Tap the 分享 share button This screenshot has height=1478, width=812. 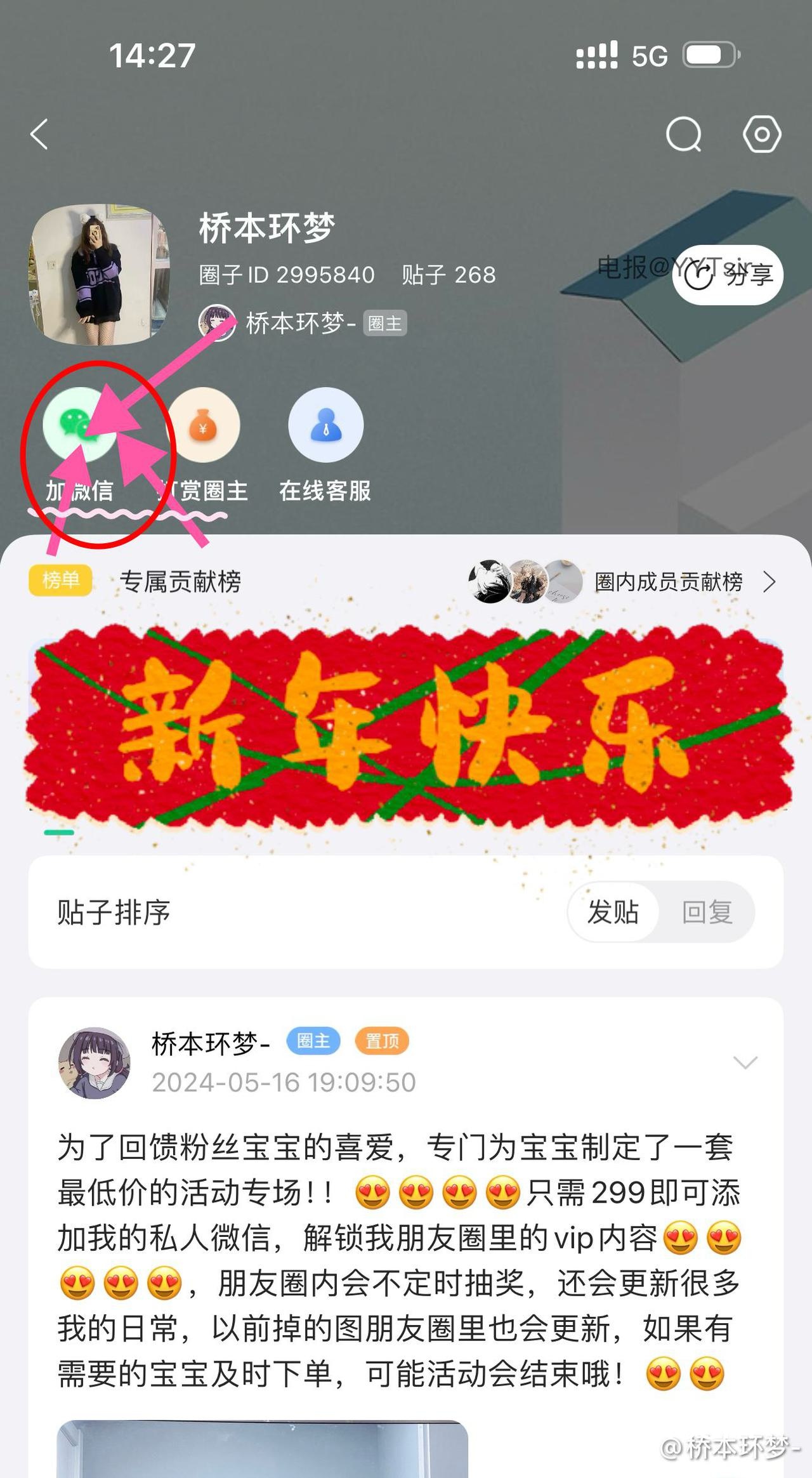coord(728,275)
